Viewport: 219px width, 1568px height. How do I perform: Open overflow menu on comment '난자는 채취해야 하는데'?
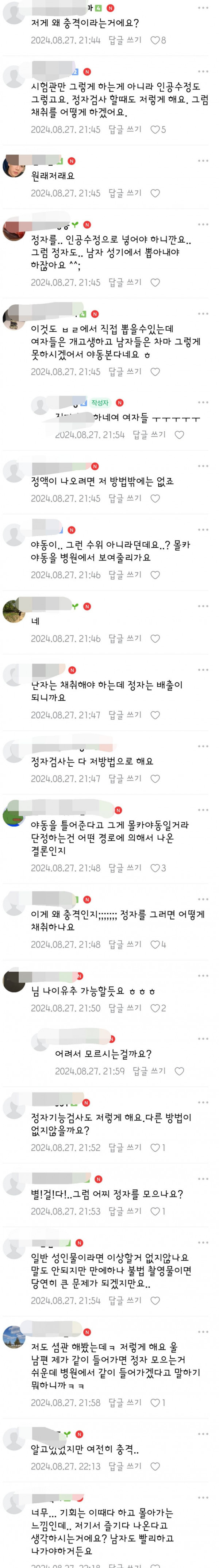pyautogui.click(x=203, y=670)
